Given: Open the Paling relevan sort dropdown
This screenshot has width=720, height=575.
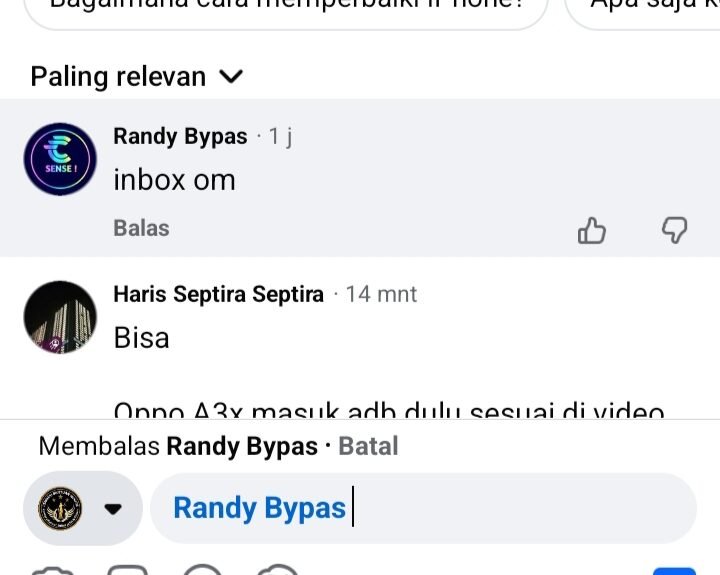Looking at the screenshot, I should pos(136,77).
